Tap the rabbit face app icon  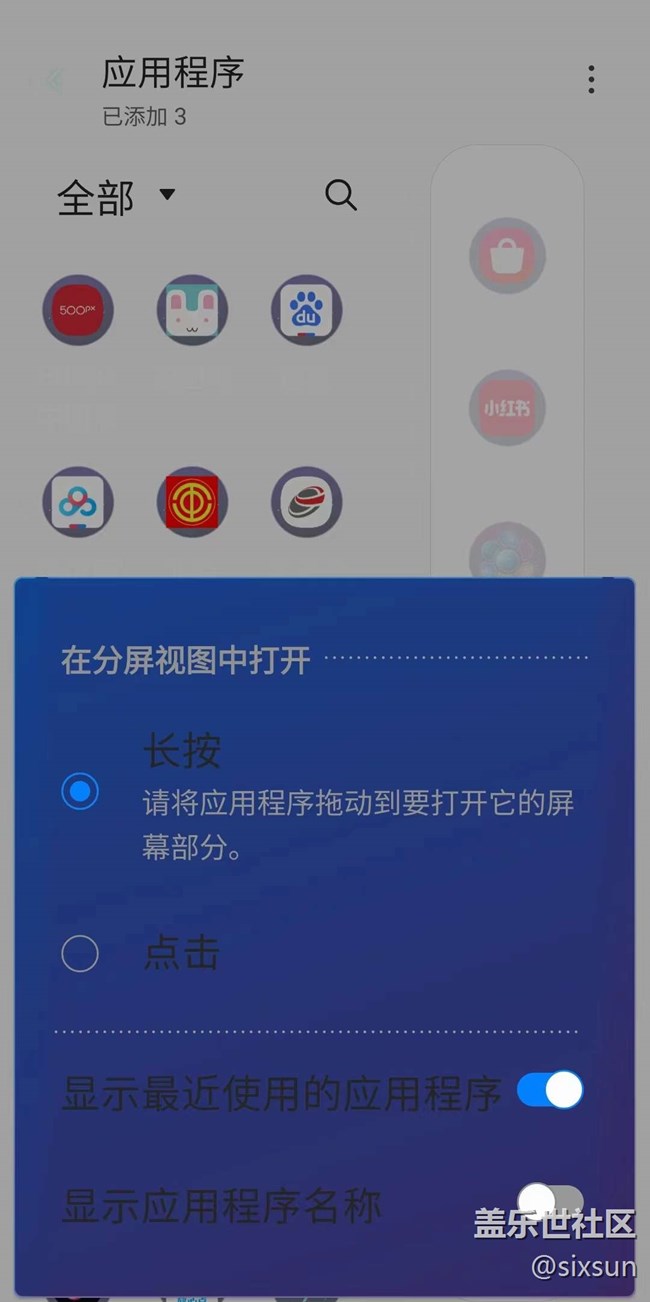192,312
